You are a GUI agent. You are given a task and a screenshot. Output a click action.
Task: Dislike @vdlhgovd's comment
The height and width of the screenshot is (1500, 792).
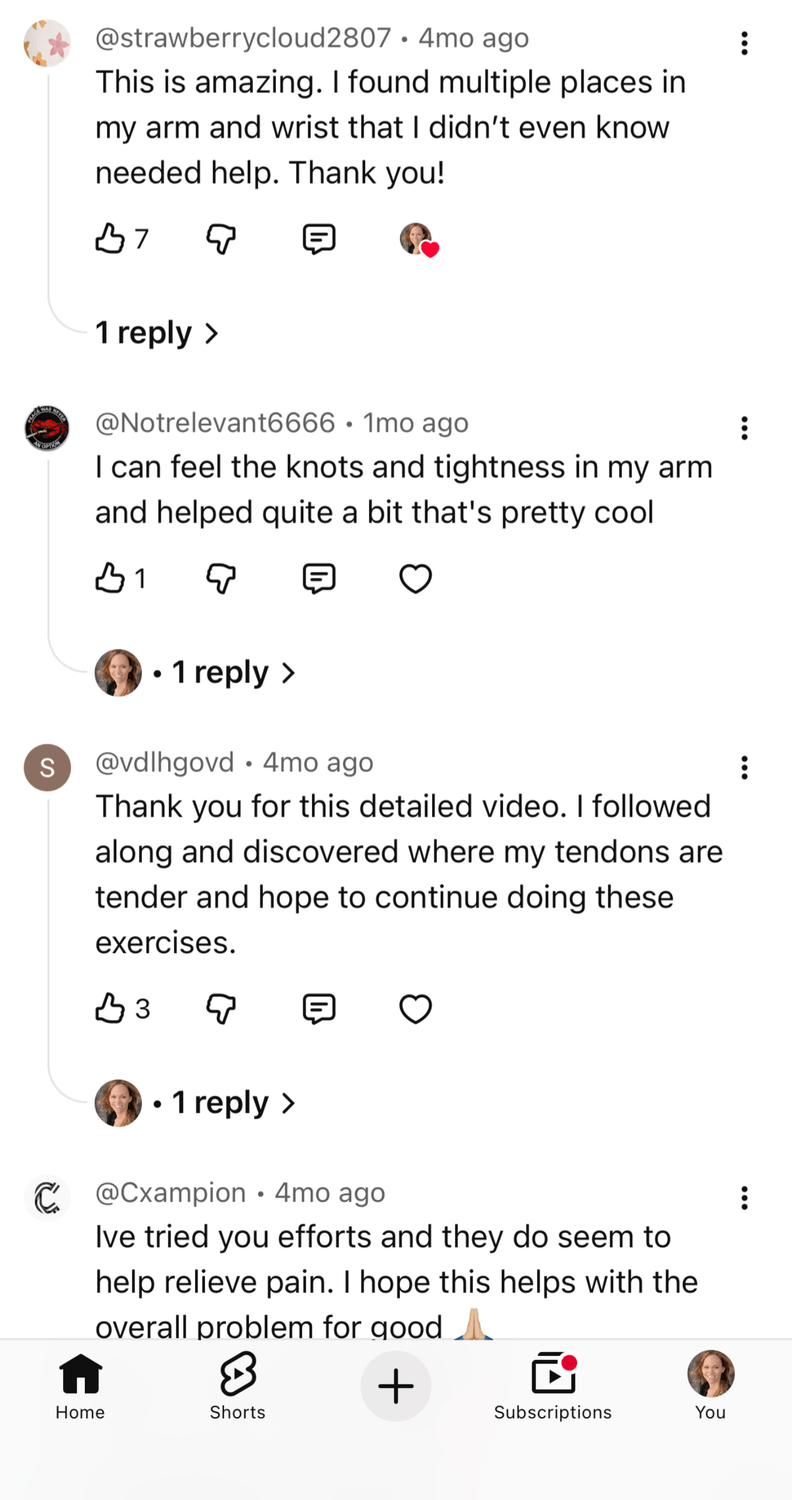pos(221,1009)
